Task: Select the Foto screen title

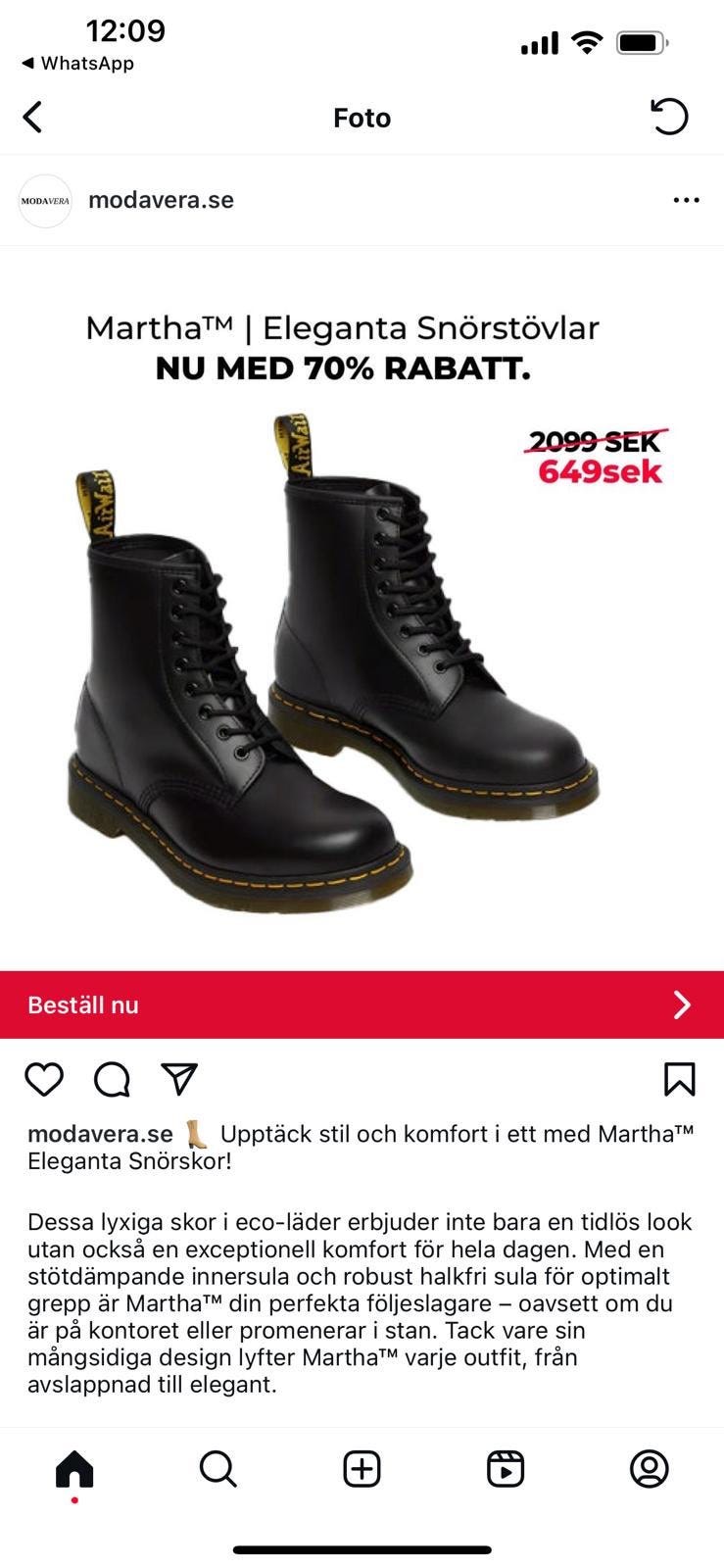Action: tap(362, 117)
